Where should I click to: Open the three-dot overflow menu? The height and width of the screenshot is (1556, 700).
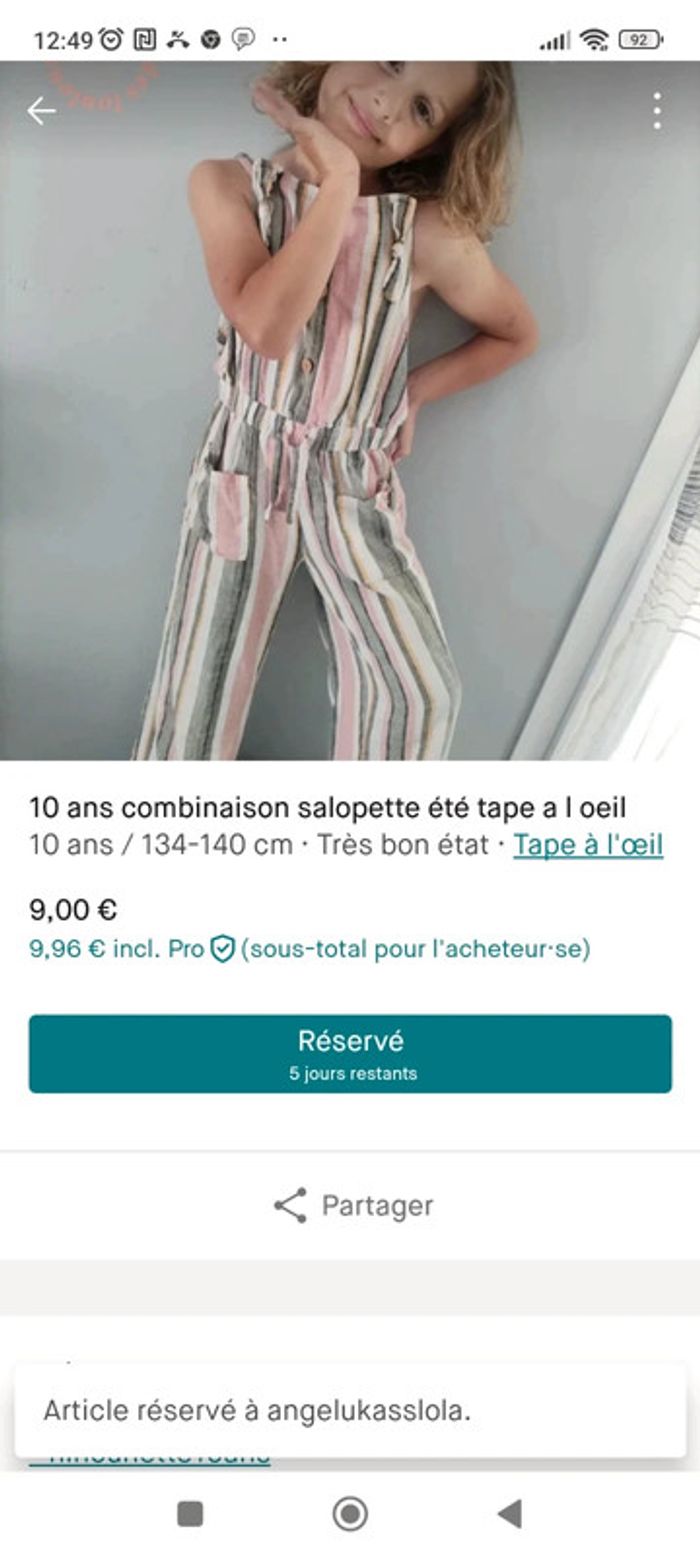pos(656,111)
